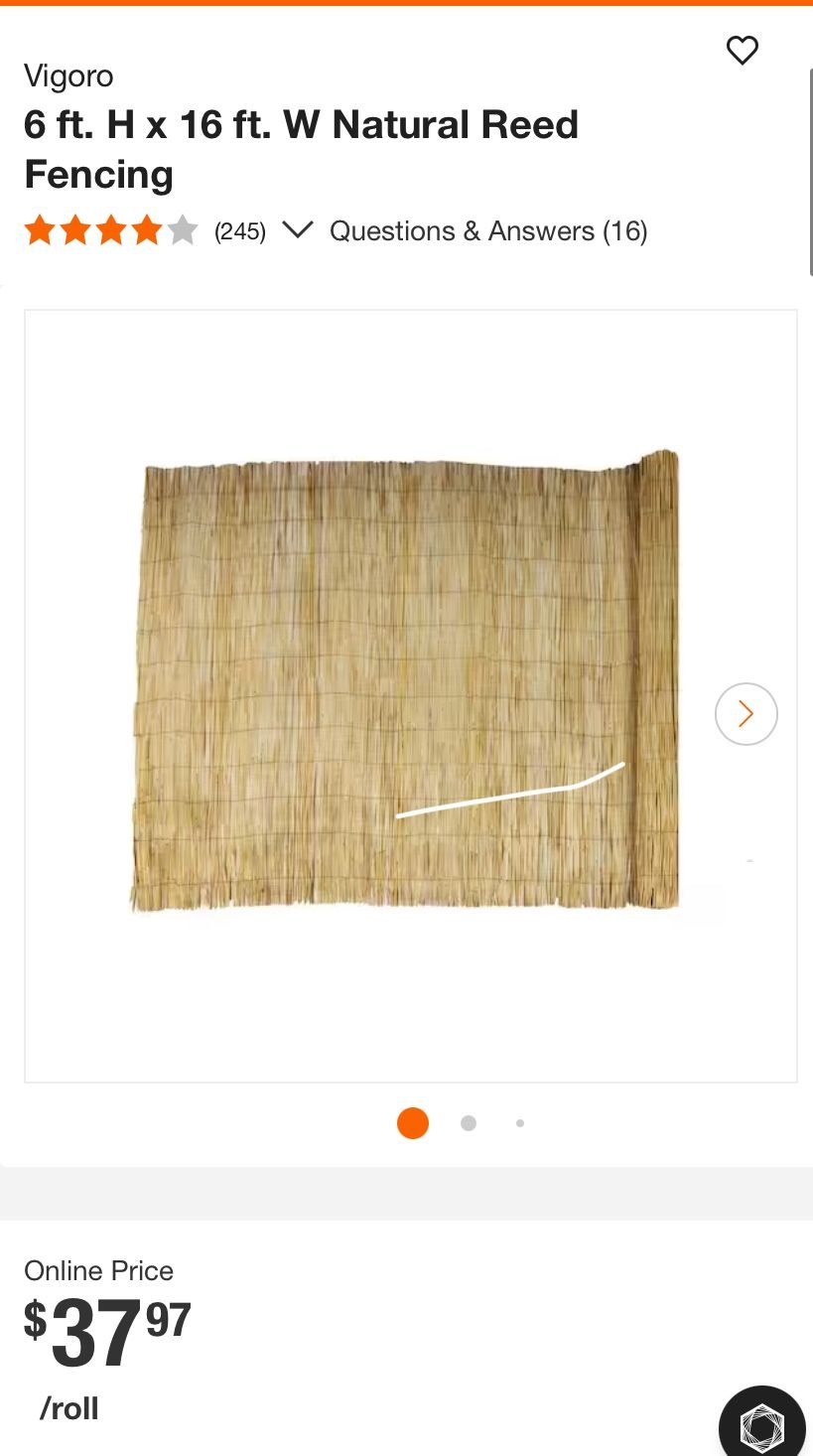813x1456 pixels.
Task: Open the chevron next to the review count
Action: coord(297,231)
